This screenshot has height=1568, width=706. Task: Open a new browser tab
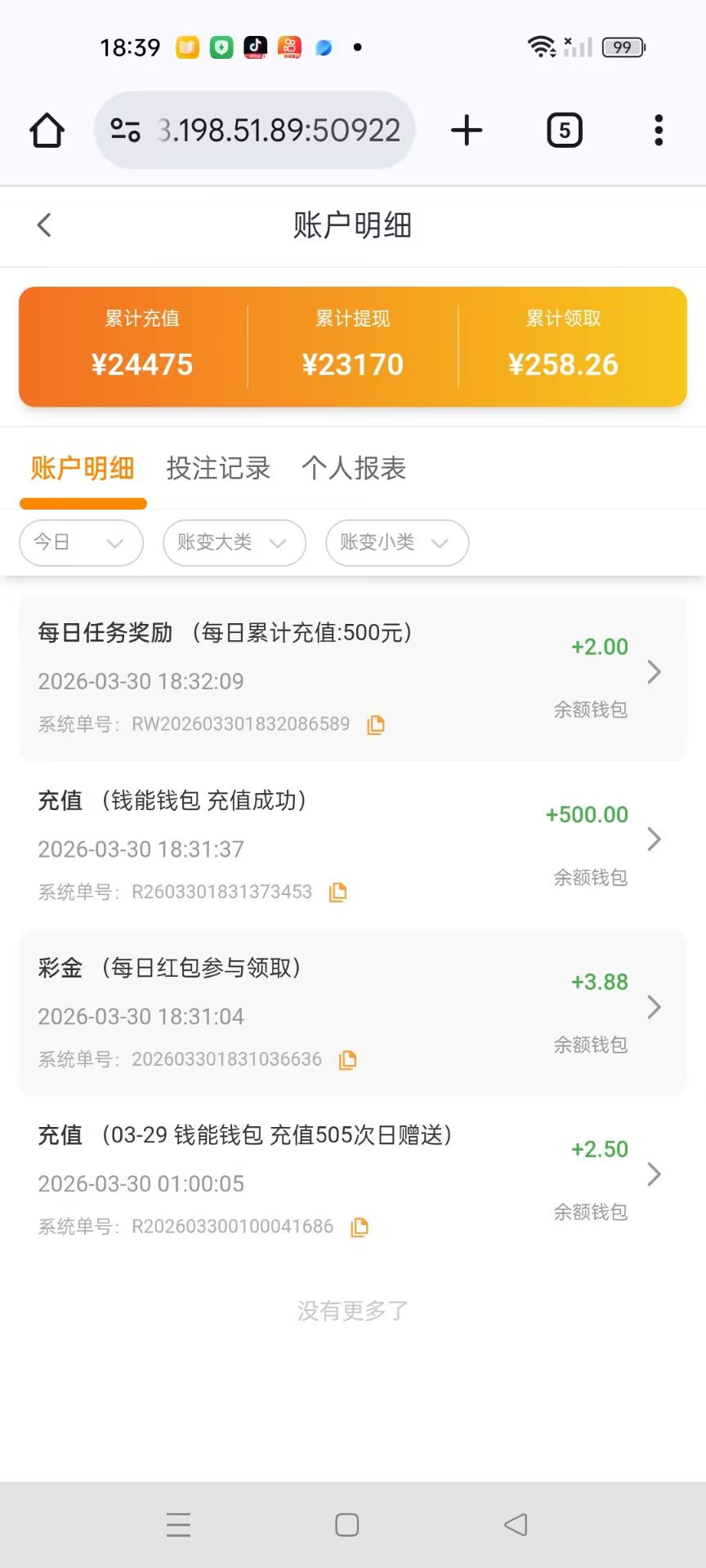coord(467,131)
